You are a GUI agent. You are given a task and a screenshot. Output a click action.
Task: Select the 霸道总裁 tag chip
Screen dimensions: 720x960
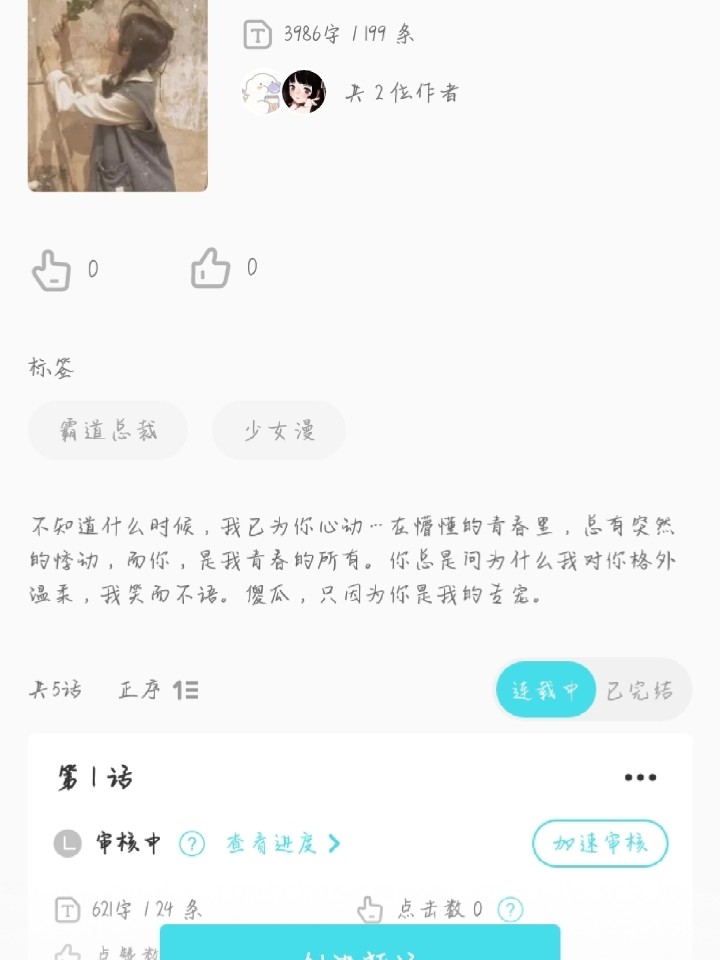108,431
